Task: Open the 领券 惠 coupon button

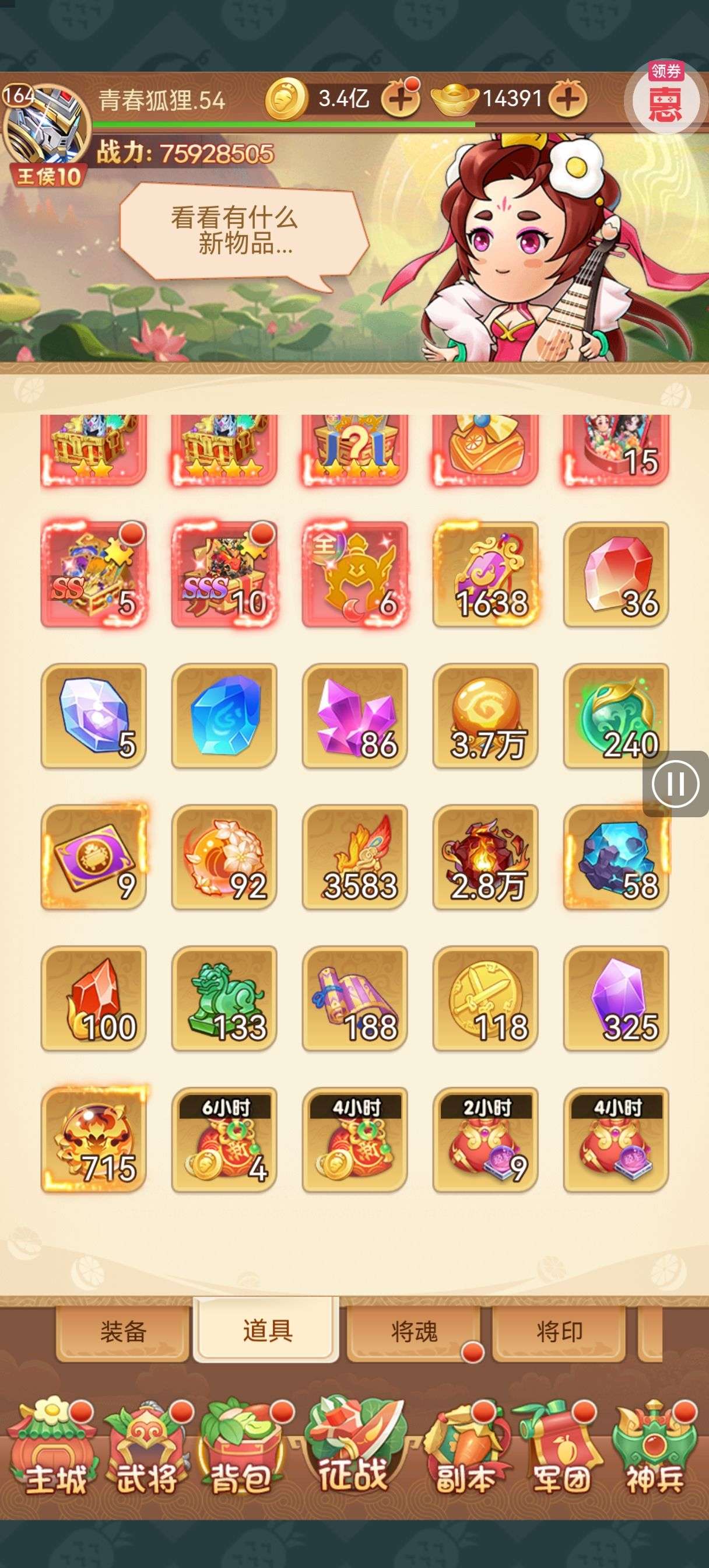Action: [x=666, y=97]
